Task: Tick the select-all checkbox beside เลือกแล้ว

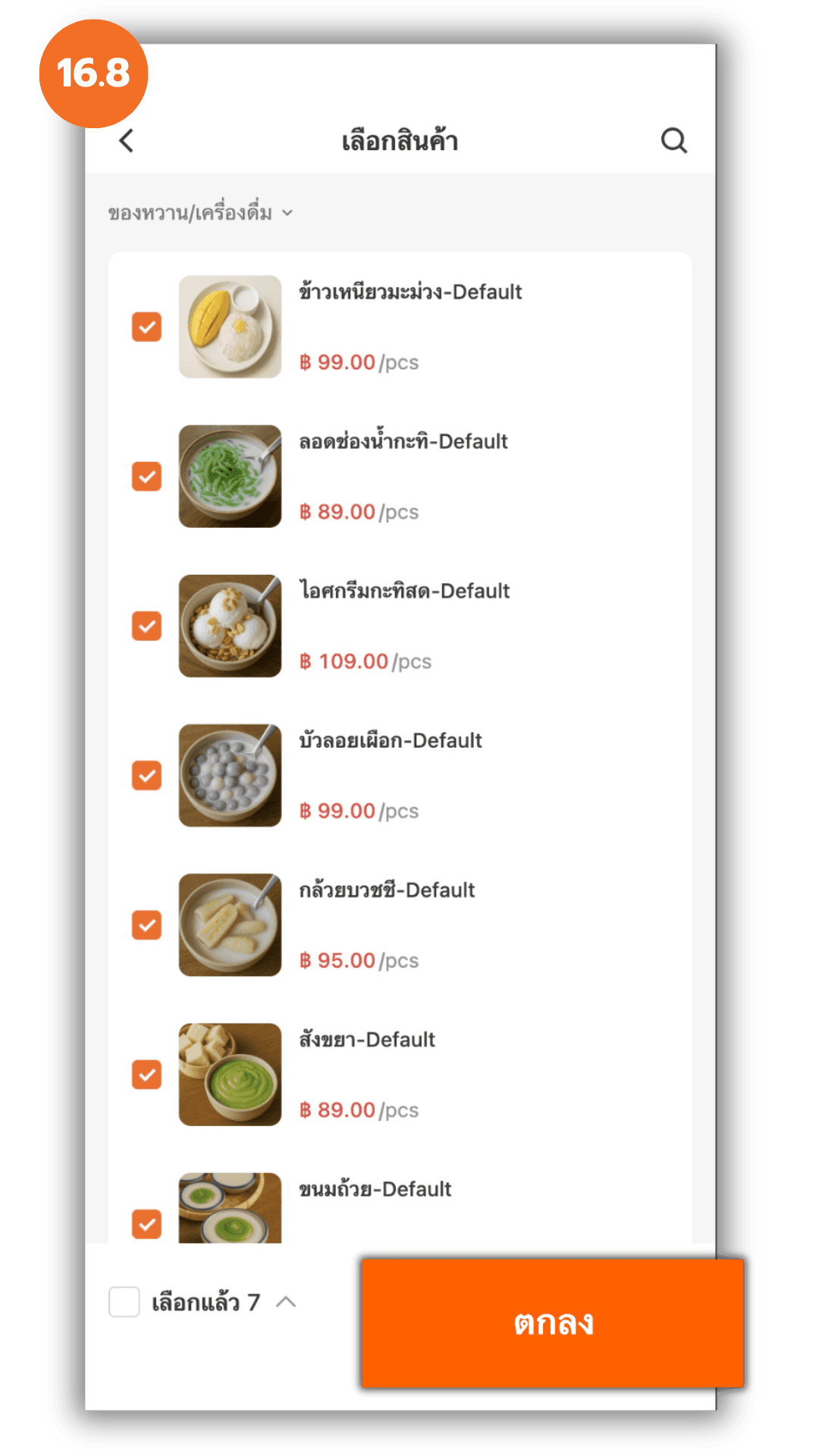Action: point(124,1302)
